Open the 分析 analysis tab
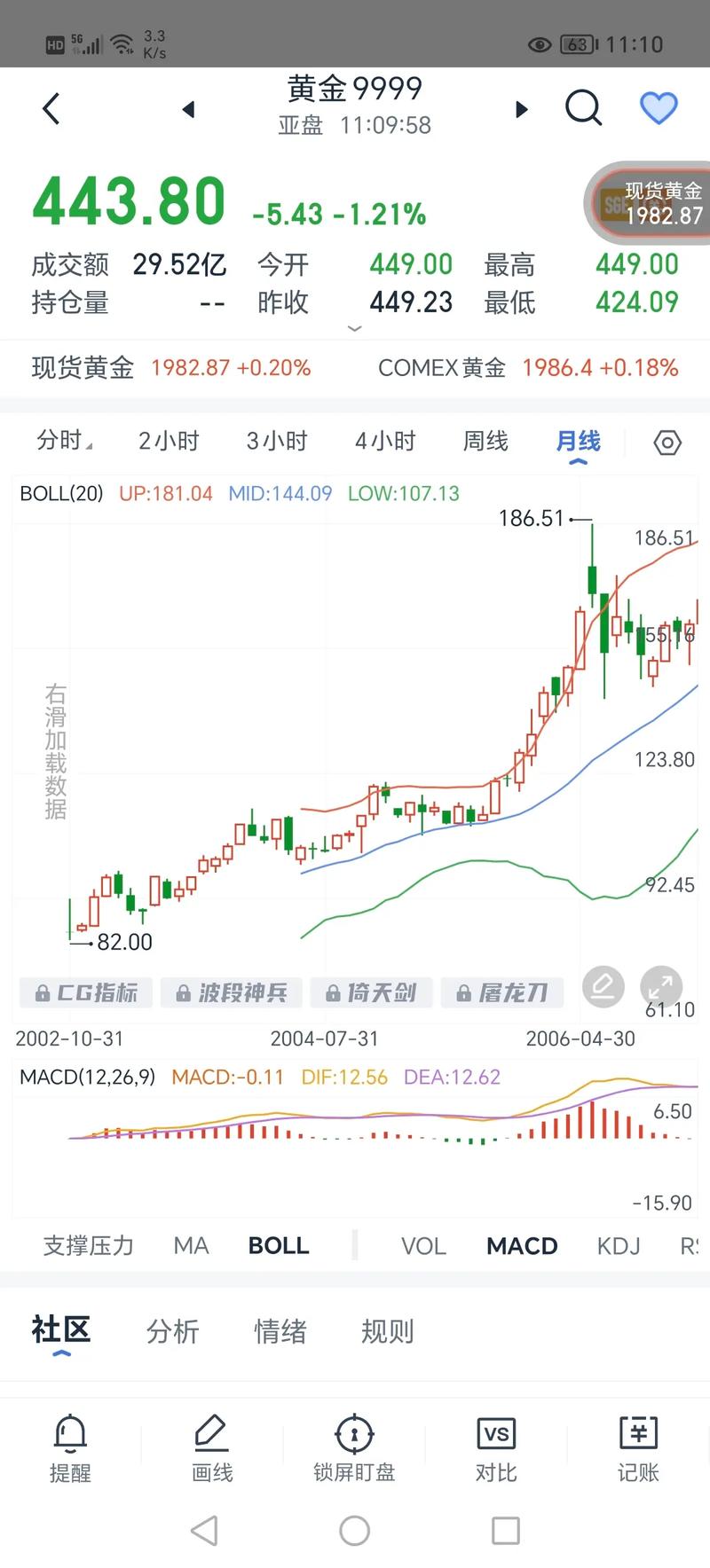The width and height of the screenshot is (710, 1568). [x=173, y=1332]
